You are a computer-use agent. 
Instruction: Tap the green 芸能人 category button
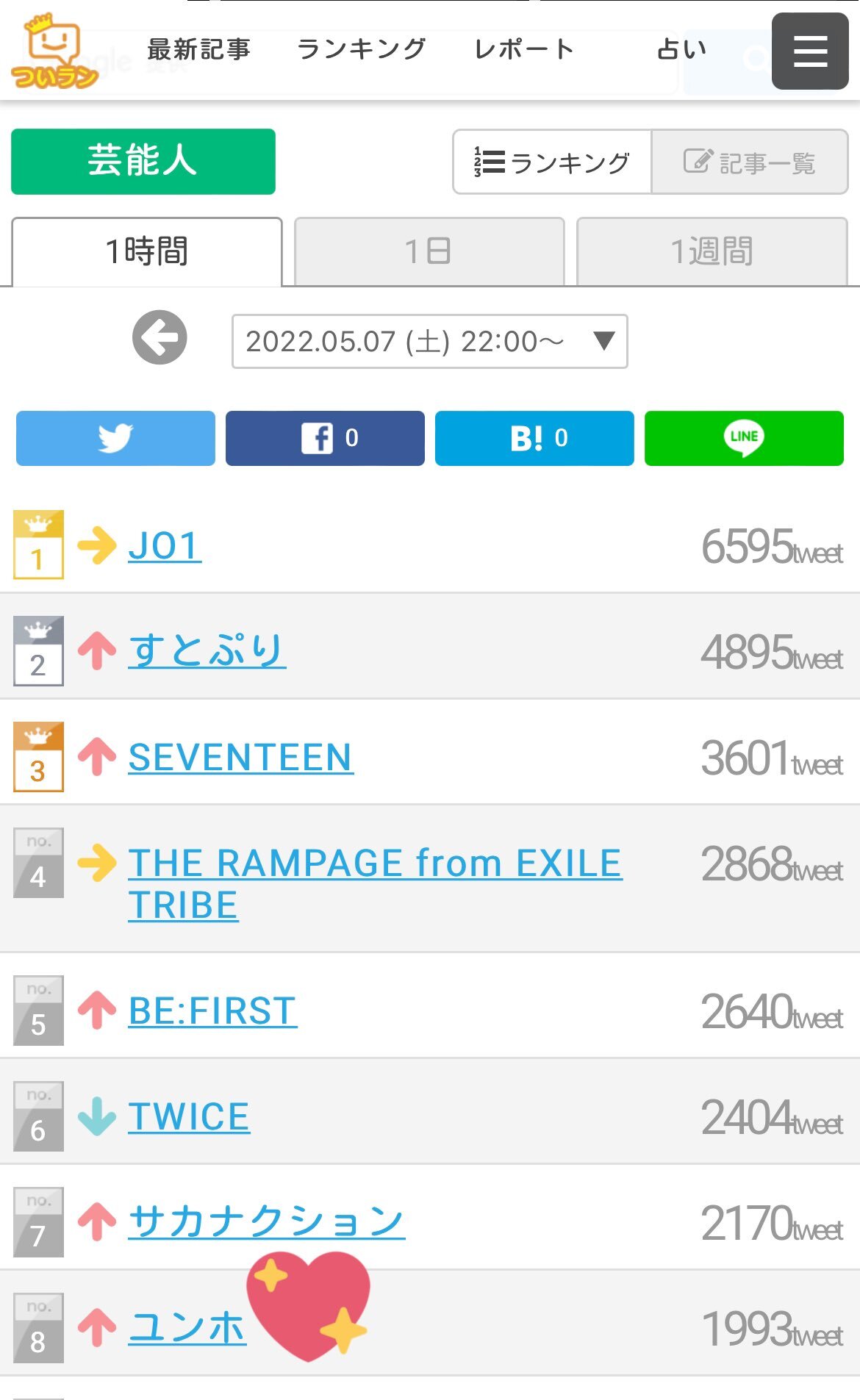click(x=143, y=162)
